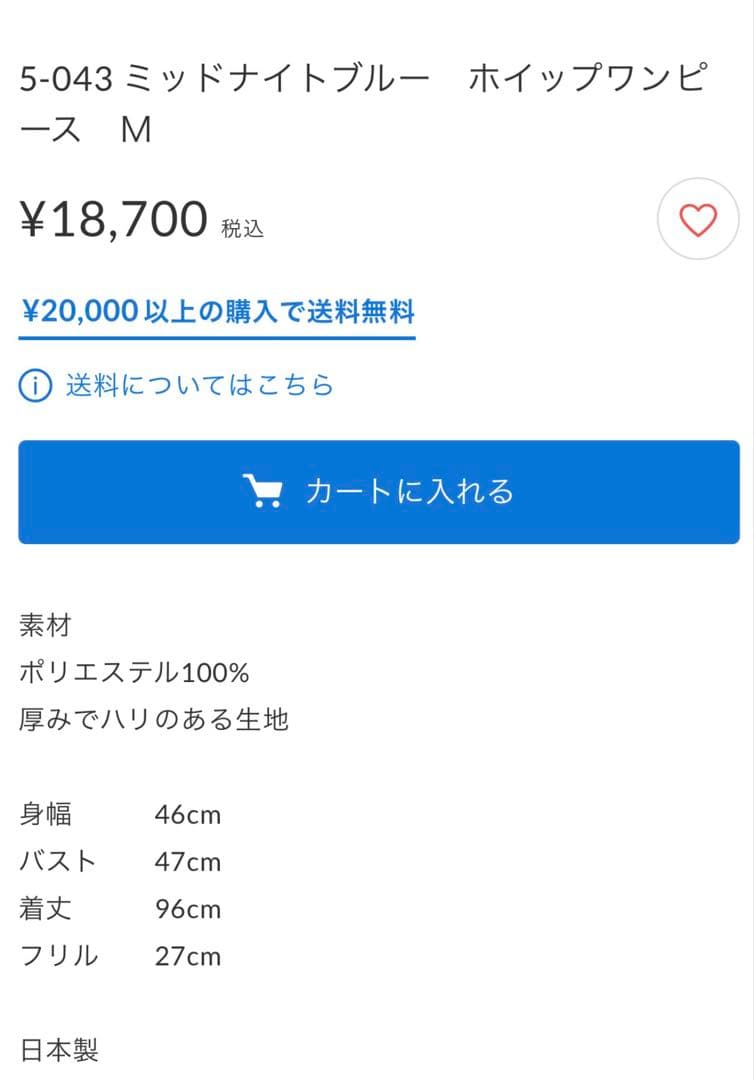
Task: Click the cart symbol inside the blue button
Action: pyautogui.click(x=264, y=492)
